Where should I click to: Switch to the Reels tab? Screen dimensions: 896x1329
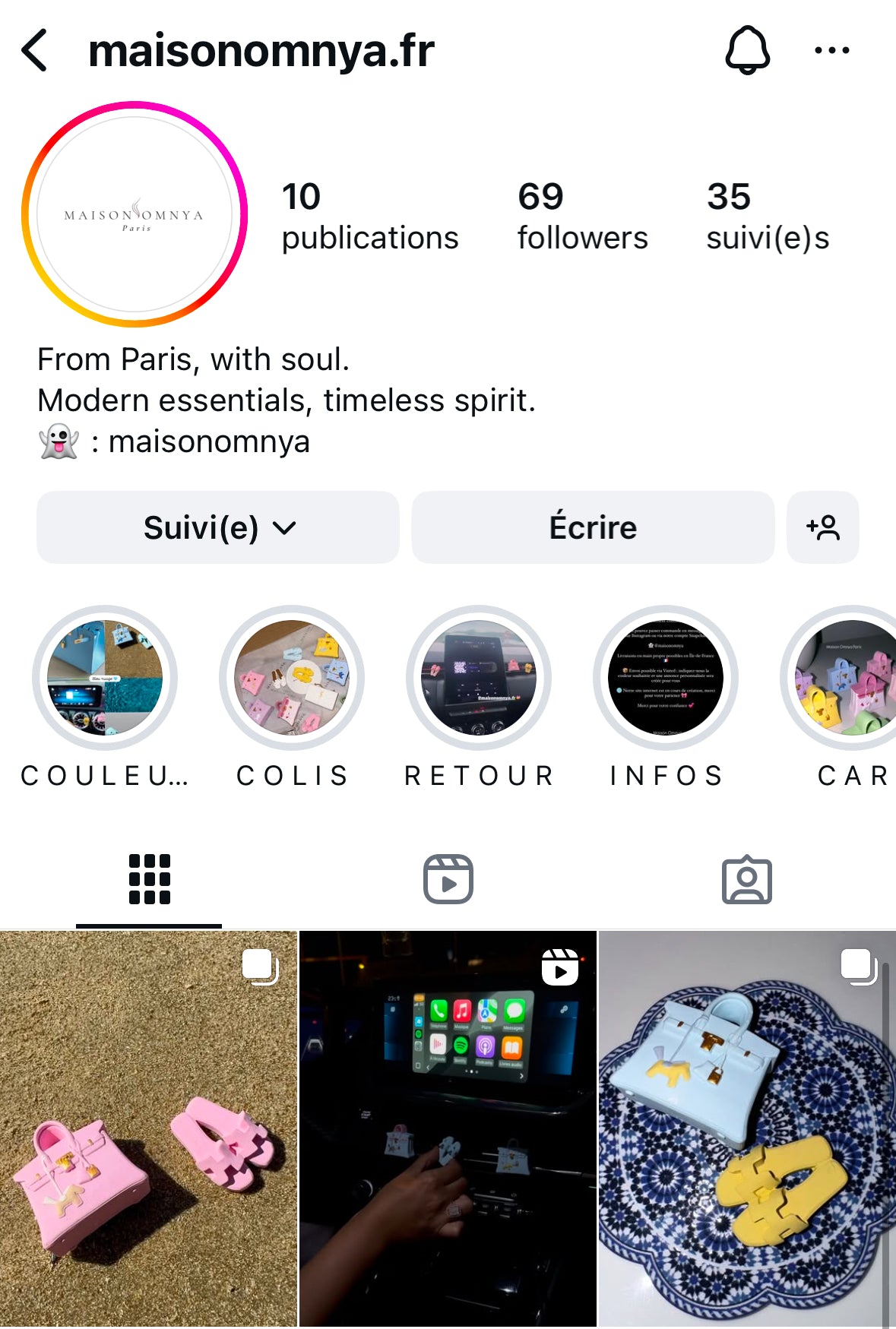[448, 879]
